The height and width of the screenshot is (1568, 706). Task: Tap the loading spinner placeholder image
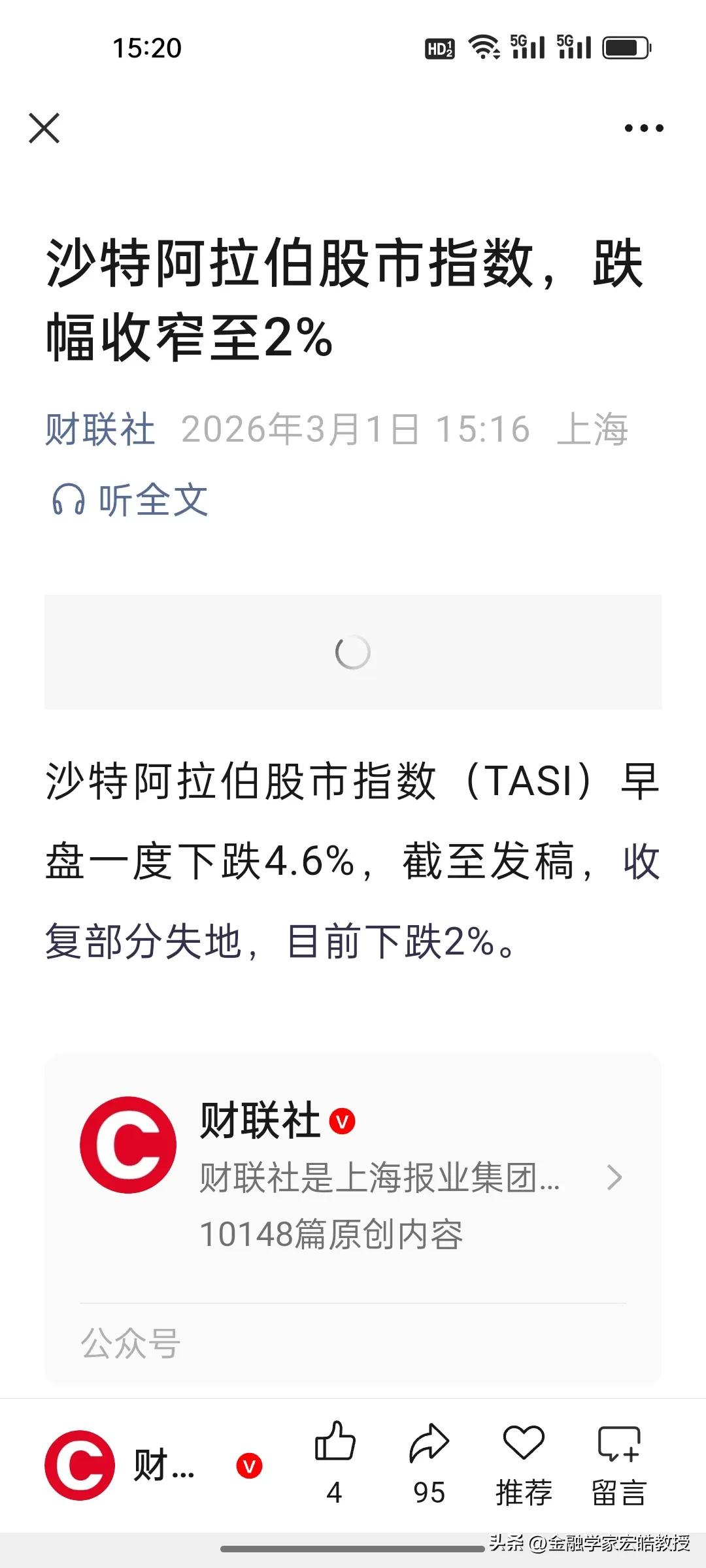click(353, 651)
